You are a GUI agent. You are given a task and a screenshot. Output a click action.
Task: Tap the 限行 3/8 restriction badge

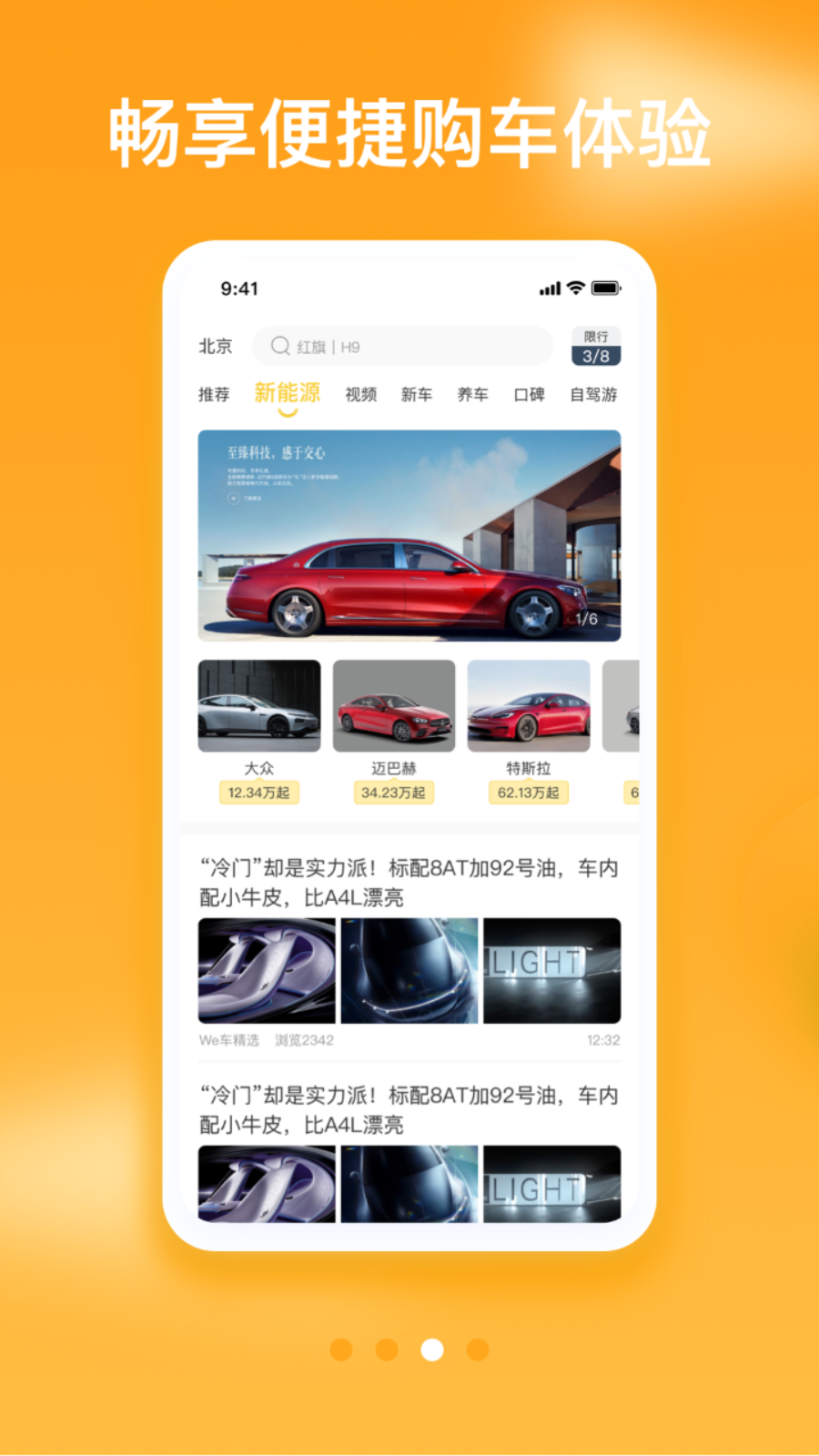click(x=596, y=347)
